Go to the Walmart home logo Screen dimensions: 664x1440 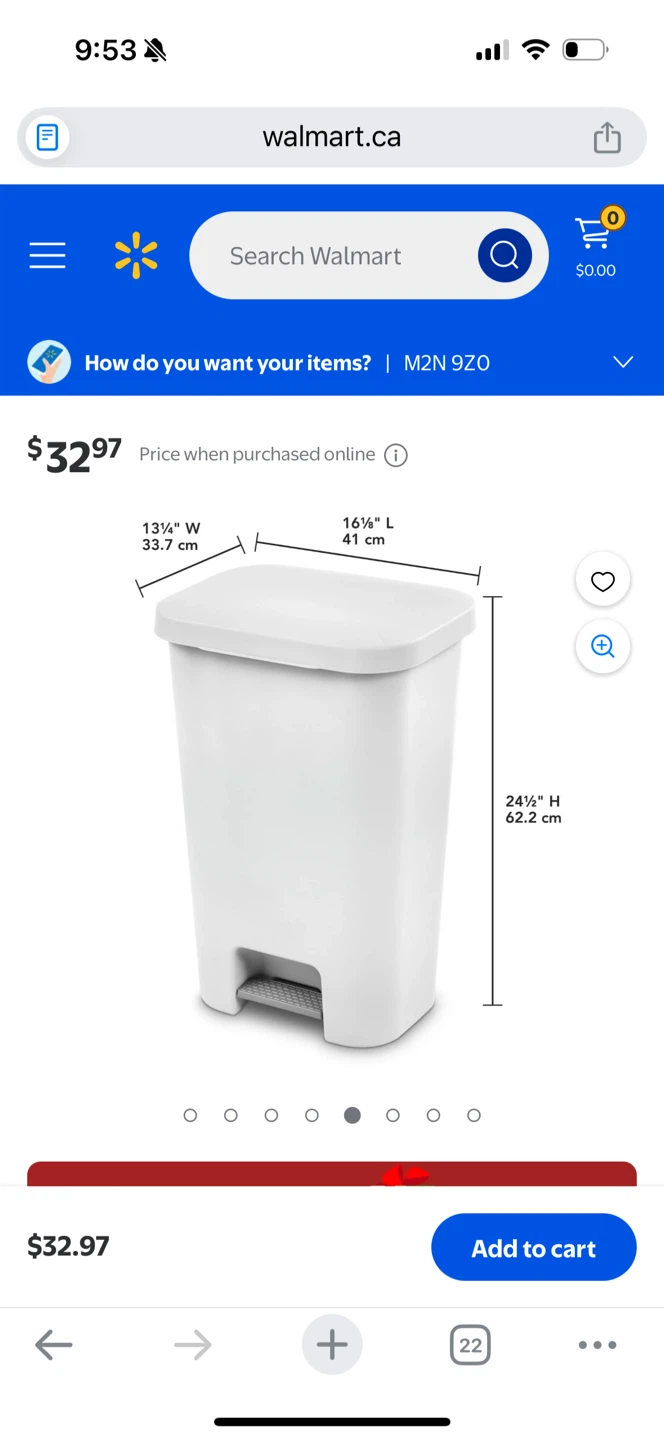coord(136,255)
